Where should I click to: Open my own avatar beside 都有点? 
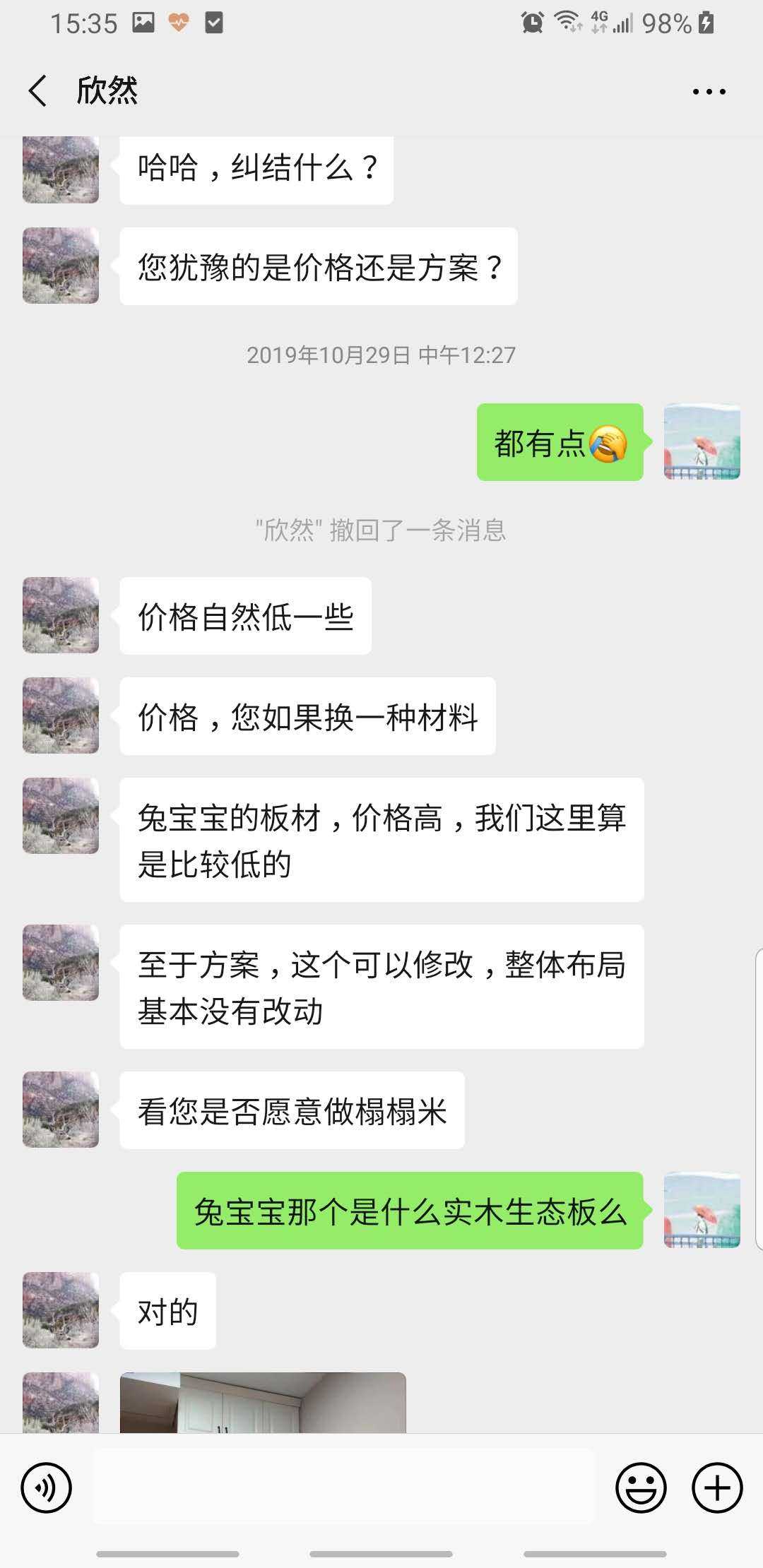(702, 442)
